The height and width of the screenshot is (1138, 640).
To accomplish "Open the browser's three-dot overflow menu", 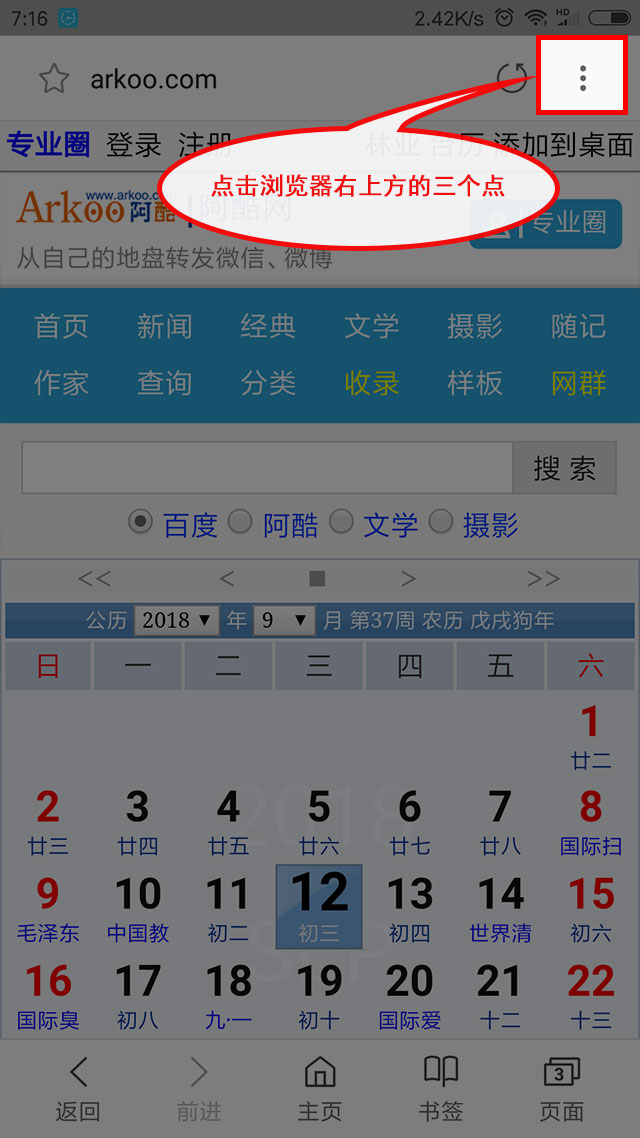I will click(x=583, y=78).
